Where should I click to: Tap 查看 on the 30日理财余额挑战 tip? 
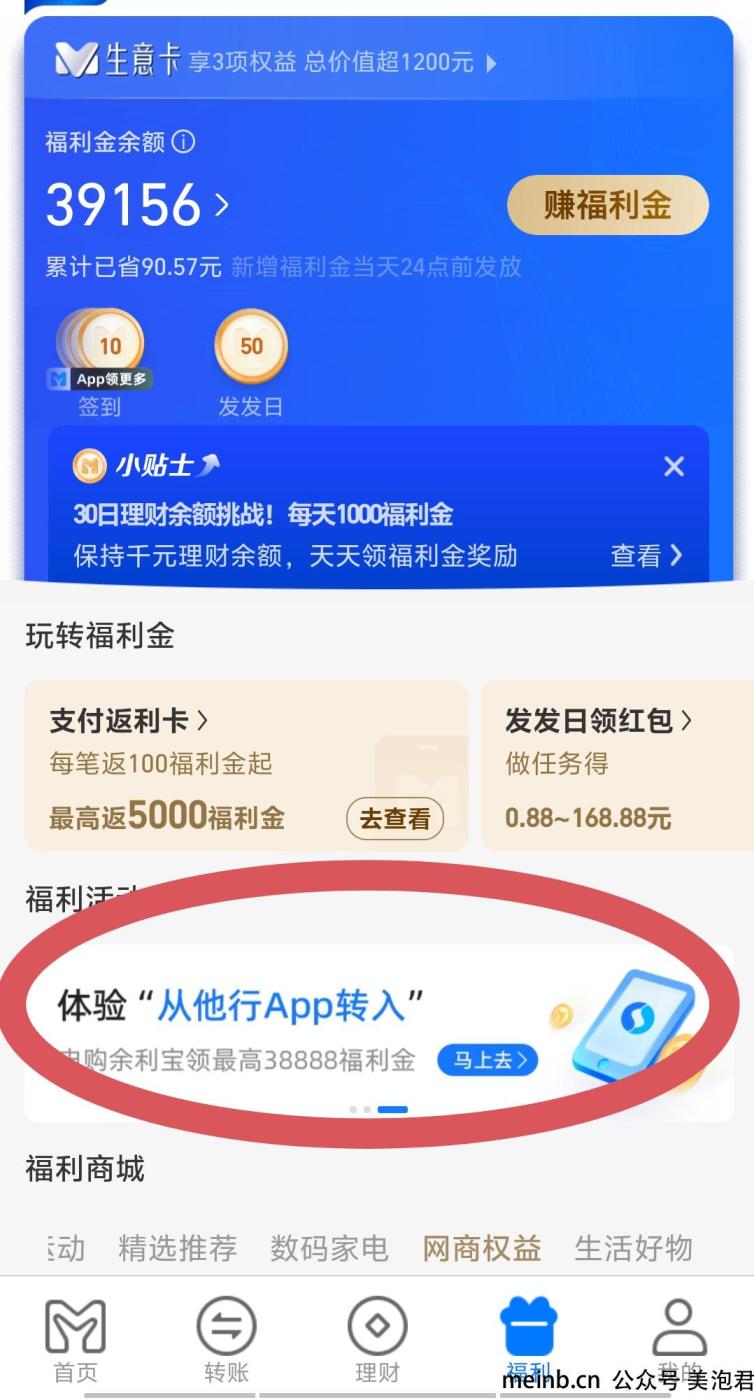pyautogui.click(x=646, y=555)
